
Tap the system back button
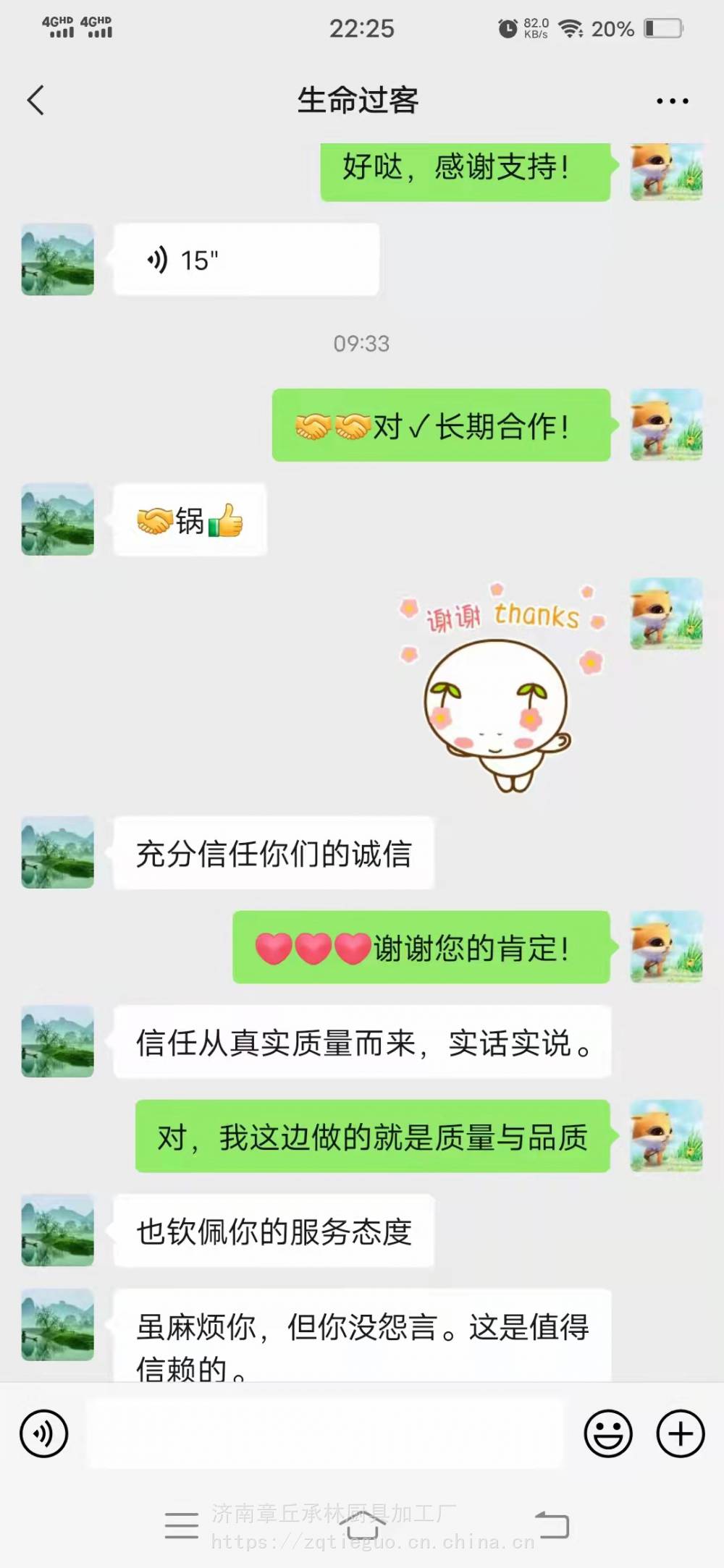[x=552, y=1525]
